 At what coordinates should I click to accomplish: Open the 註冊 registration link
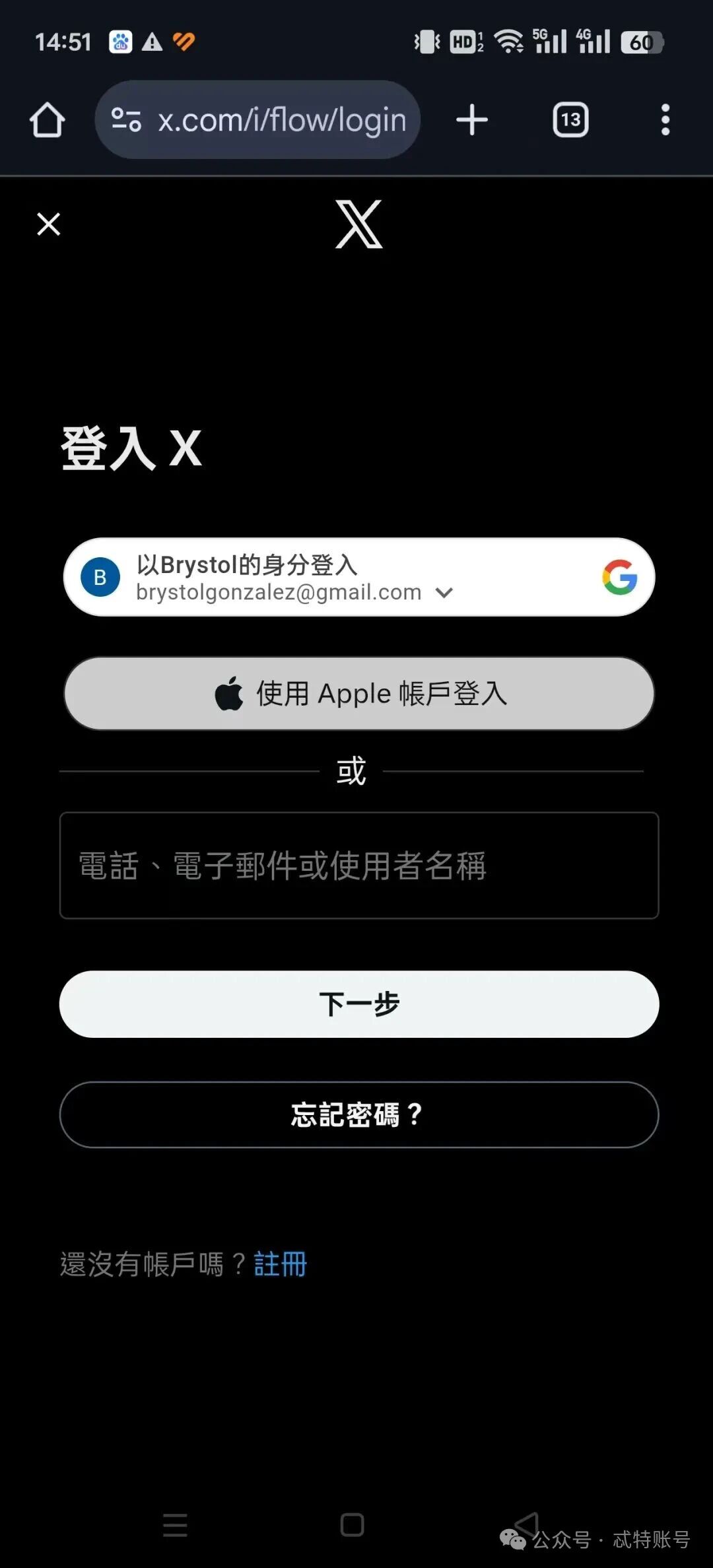click(x=279, y=1263)
